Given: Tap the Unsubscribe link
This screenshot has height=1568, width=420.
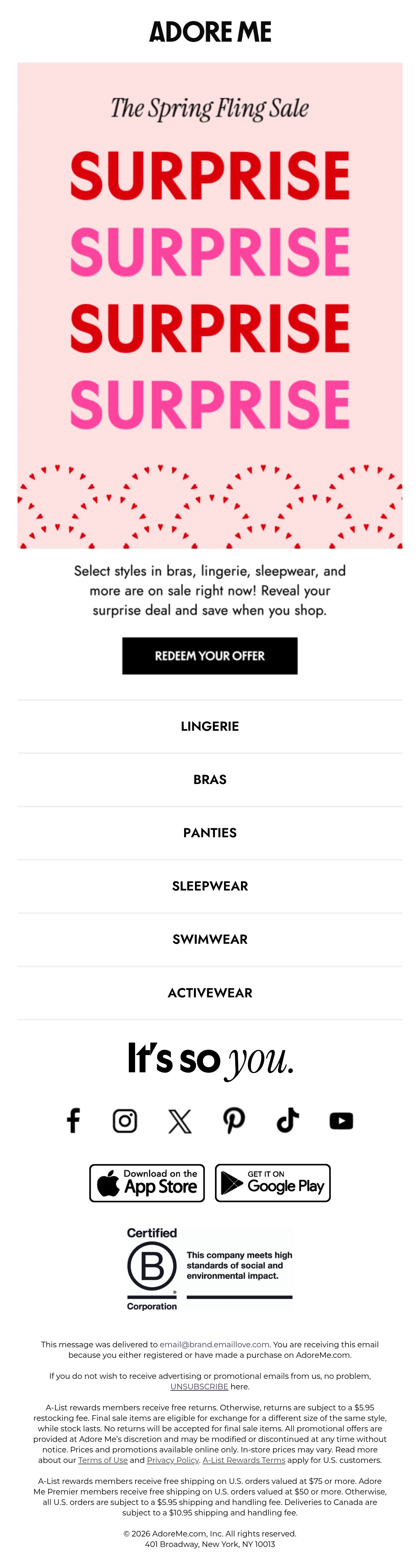Looking at the screenshot, I should [199, 1387].
